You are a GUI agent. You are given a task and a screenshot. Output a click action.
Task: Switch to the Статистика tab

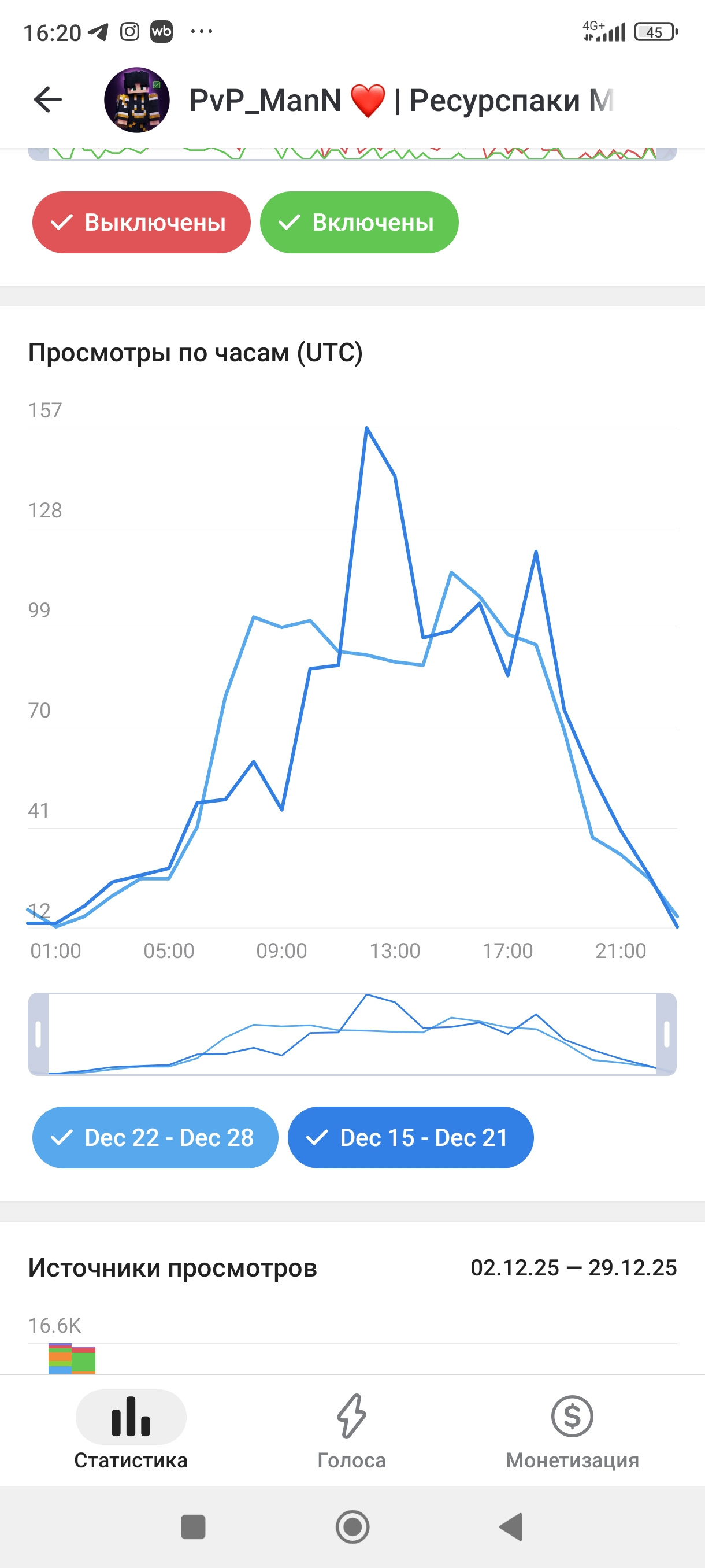[x=131, y=1430]
